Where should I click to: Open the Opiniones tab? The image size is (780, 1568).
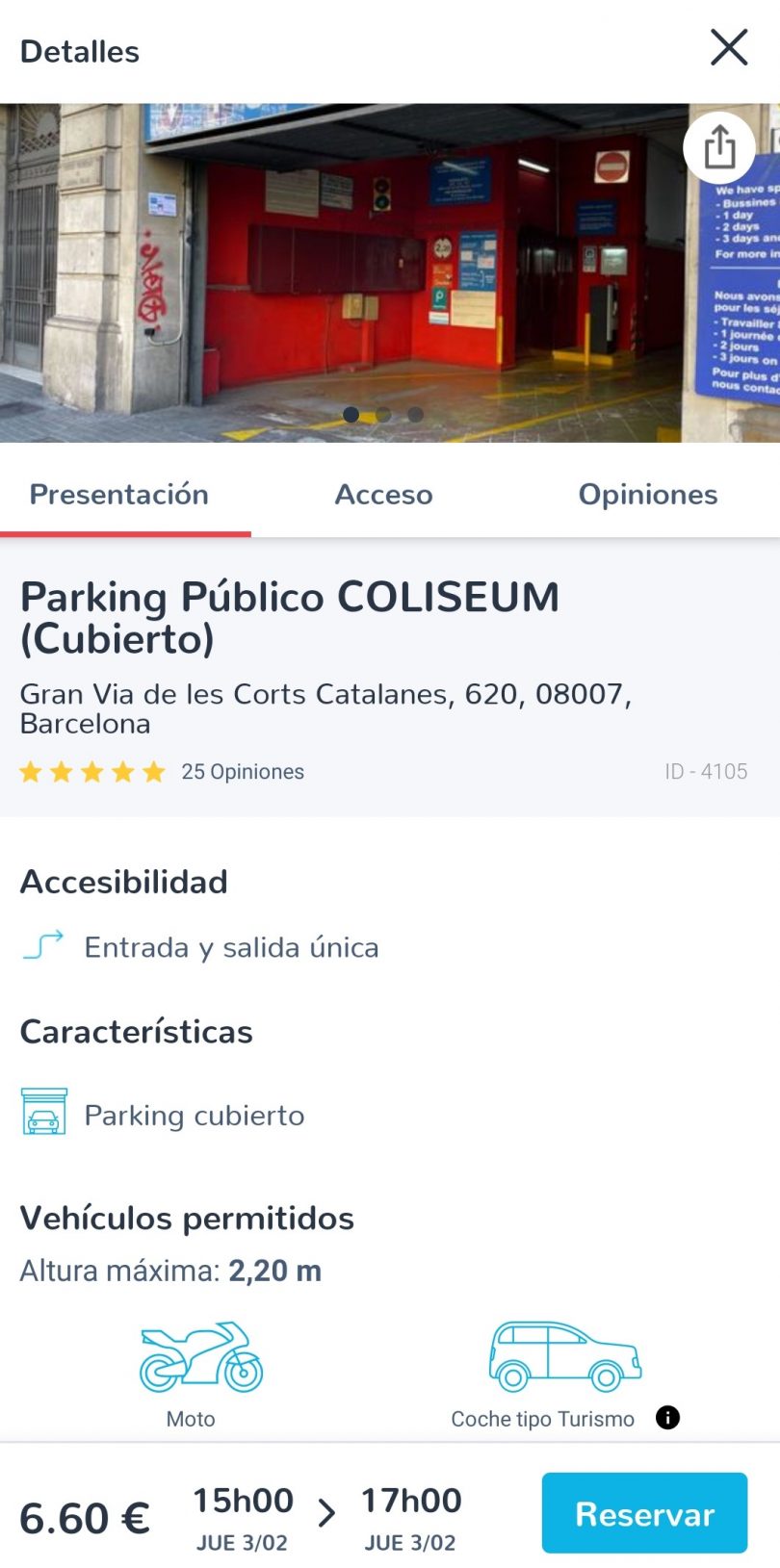pyautogui.click(x=646, y=494)
